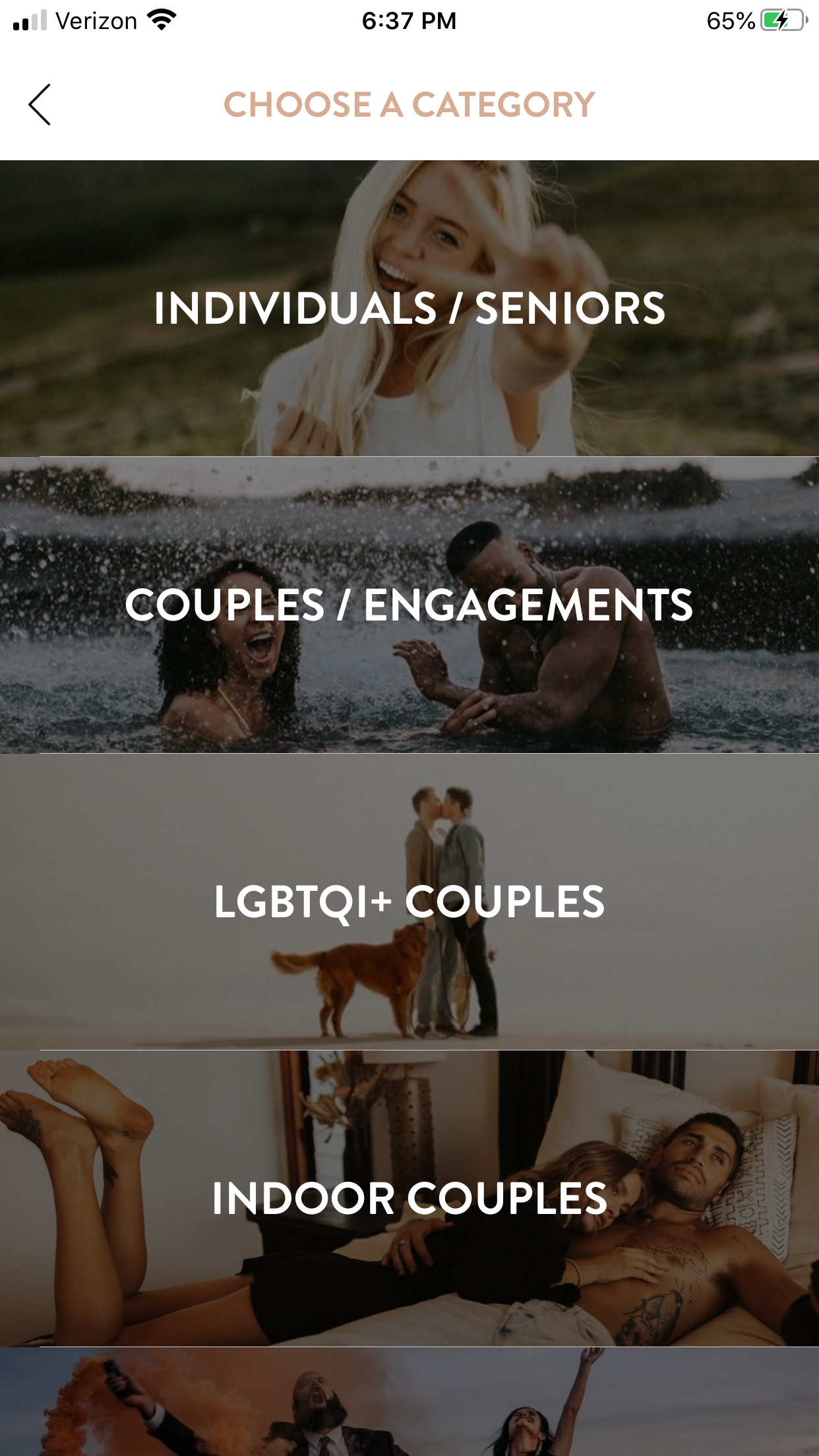Go back using the arrow icon

pyautogui.click(x=40, y=104)
